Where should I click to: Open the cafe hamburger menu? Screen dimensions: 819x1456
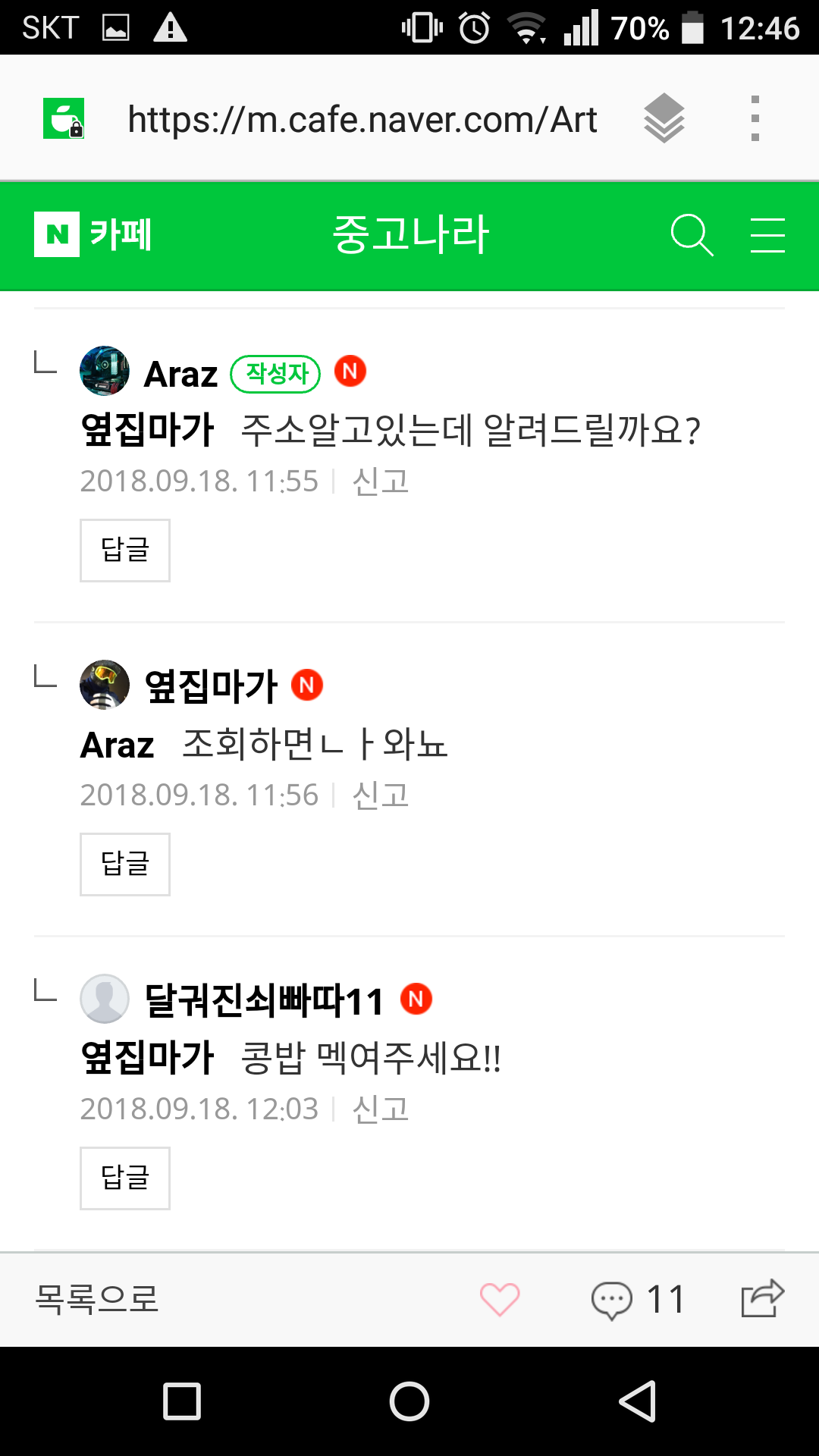pos(767,235)
